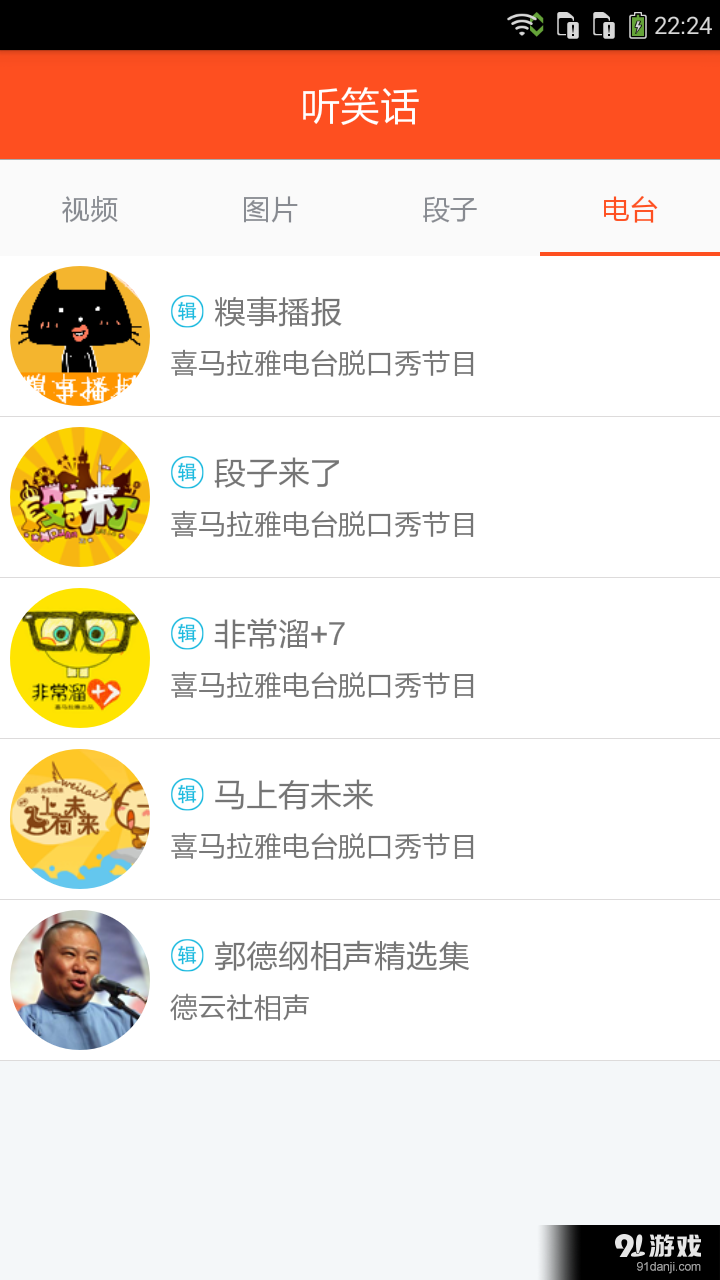Screen dimensions: 720x1280
Task: Tap the 马上有未来 cover thumbnail
Action: [80, 819]
